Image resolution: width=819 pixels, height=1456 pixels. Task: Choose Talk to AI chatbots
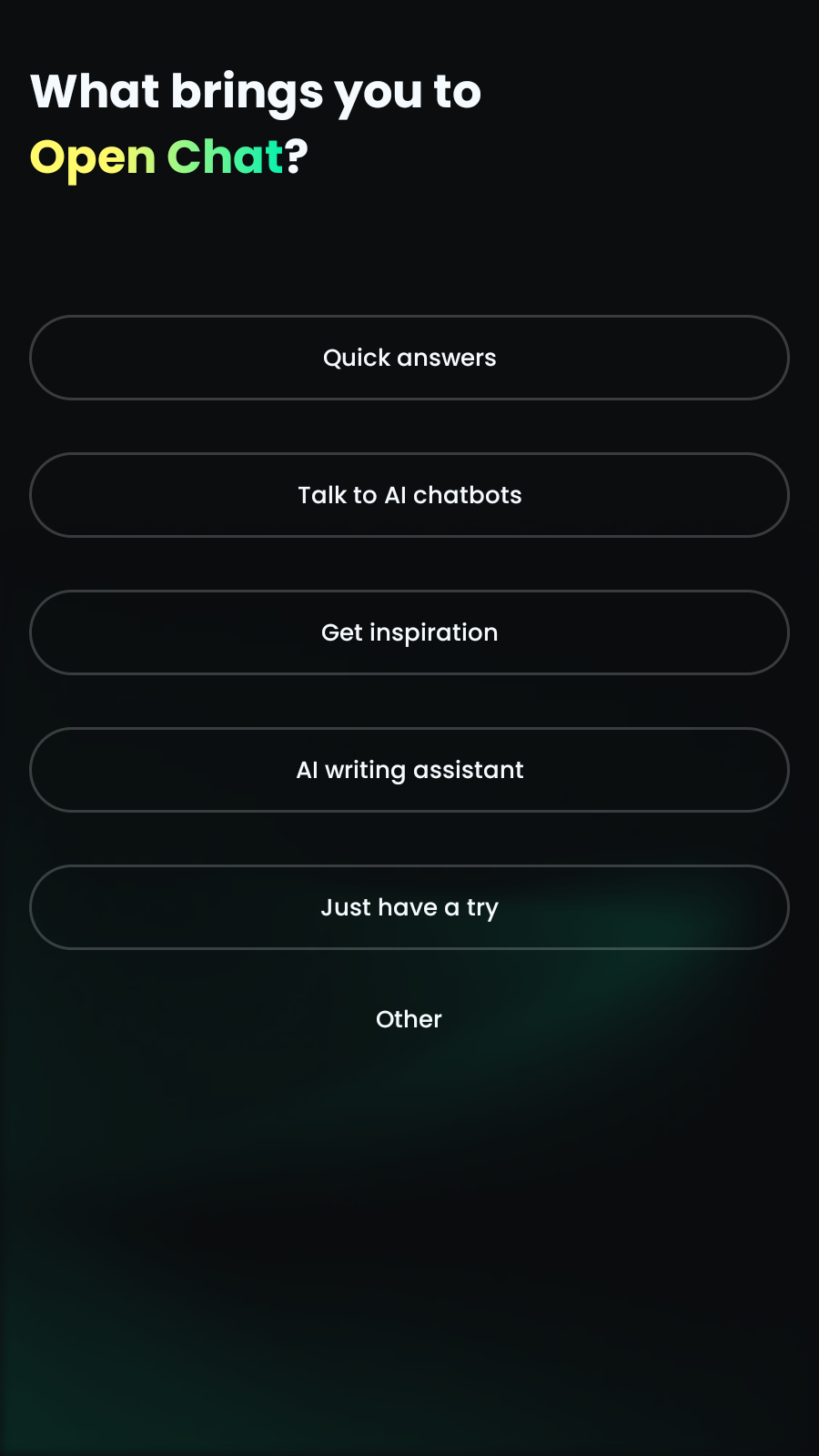(409, 495)
